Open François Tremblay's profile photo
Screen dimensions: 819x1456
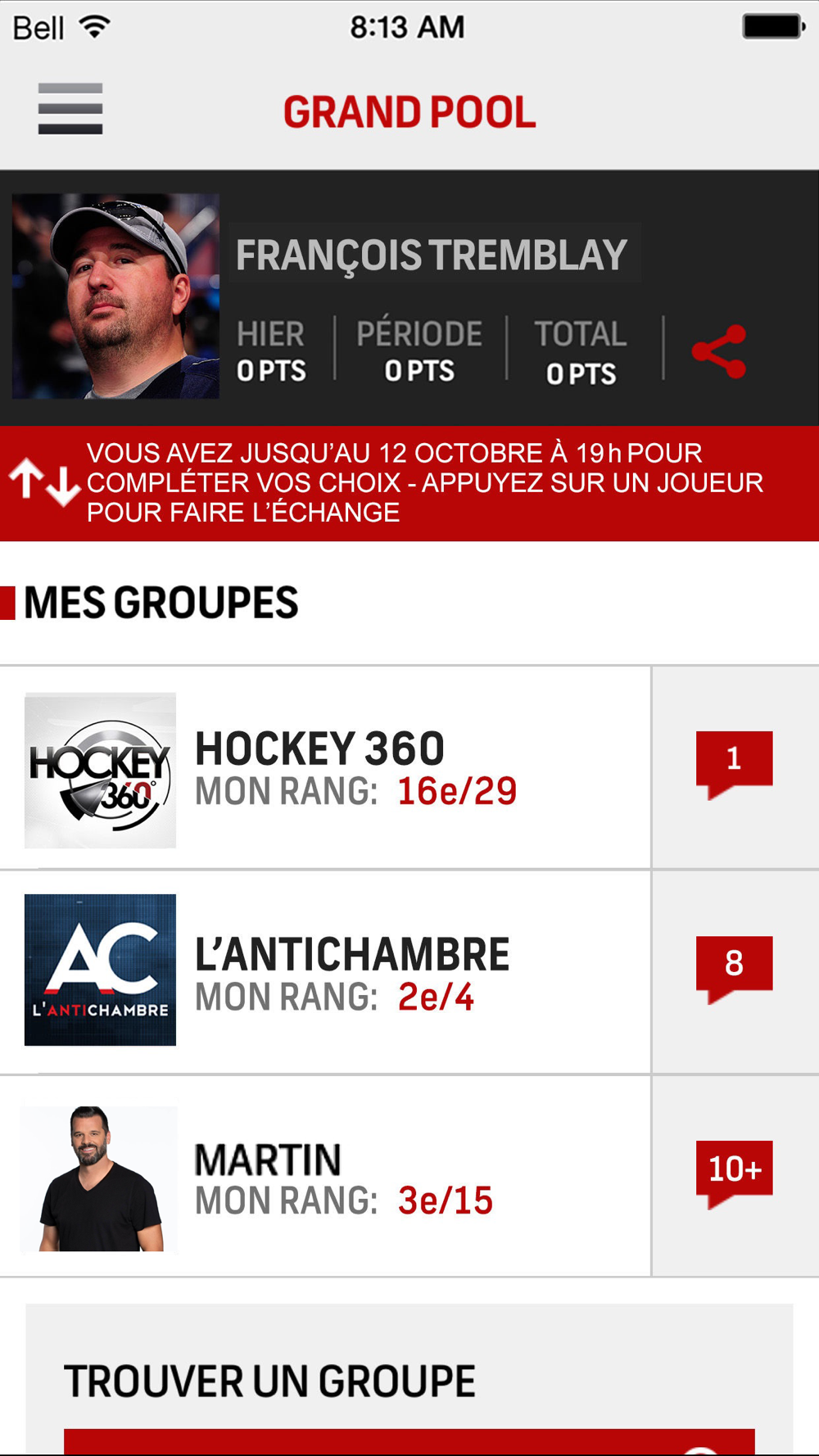(x=115, y=296)
